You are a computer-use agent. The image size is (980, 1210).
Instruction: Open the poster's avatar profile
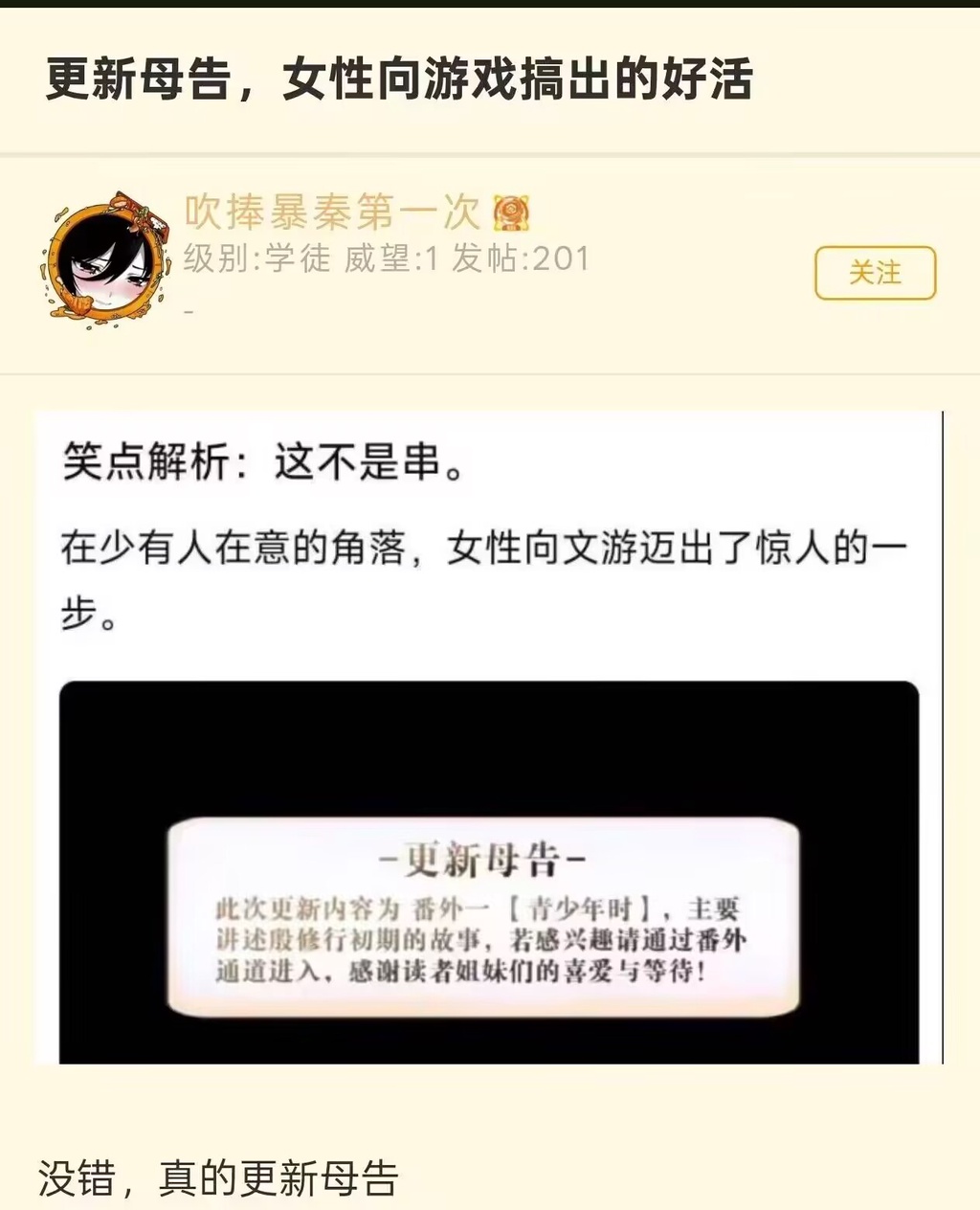[103, 258]
